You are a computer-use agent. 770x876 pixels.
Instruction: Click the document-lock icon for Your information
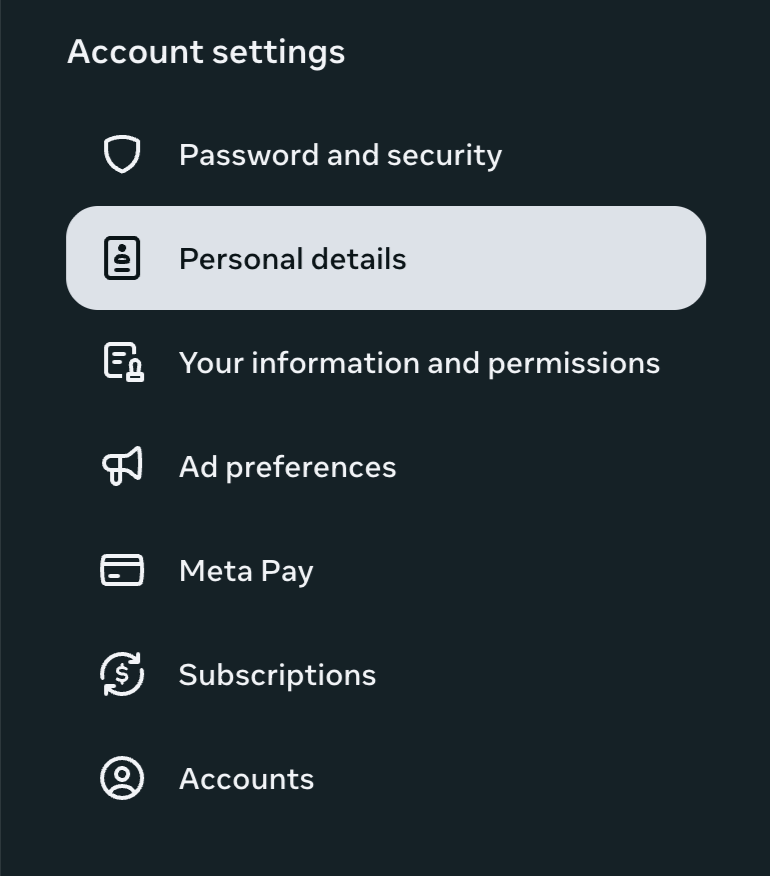tap(120, 362)
